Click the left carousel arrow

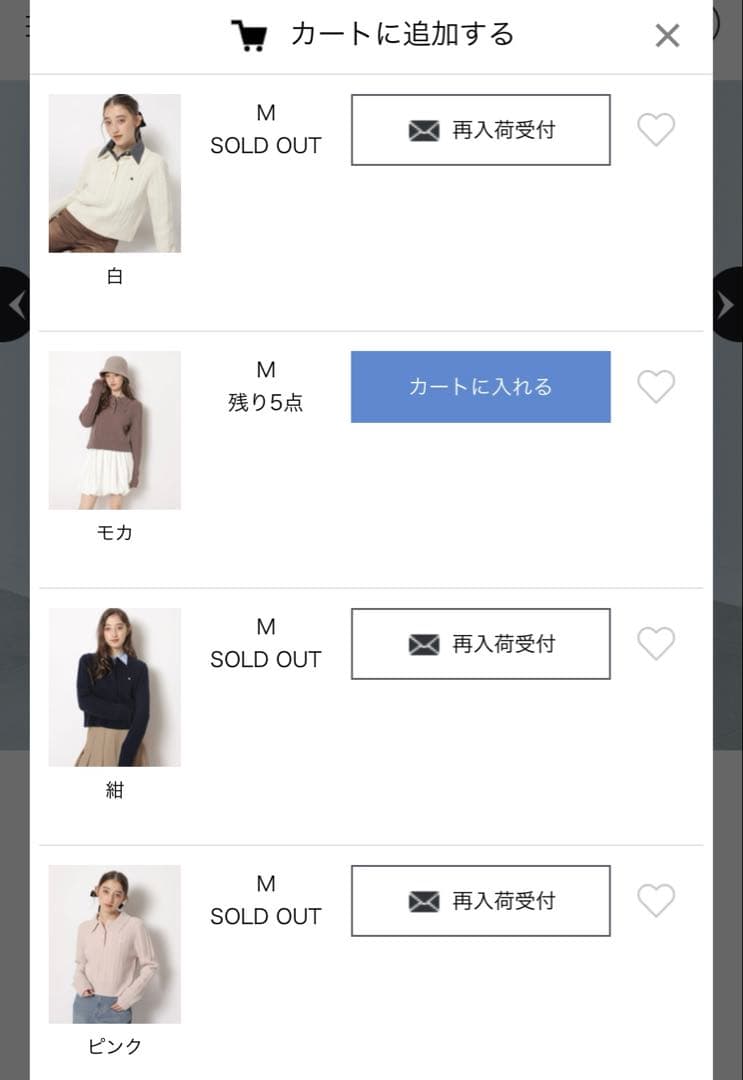pyautogui.click(x=16, y=305)
